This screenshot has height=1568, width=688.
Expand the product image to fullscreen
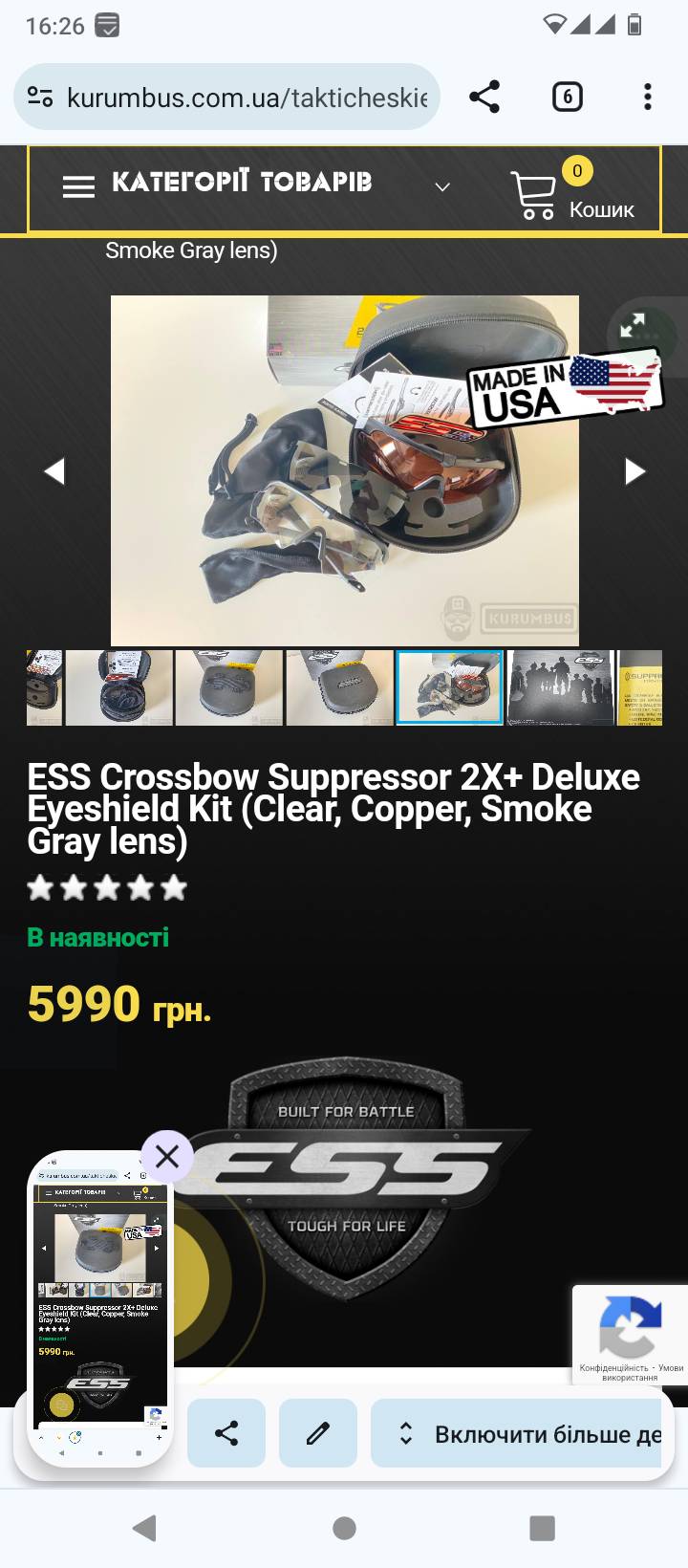tap(634, 327)
